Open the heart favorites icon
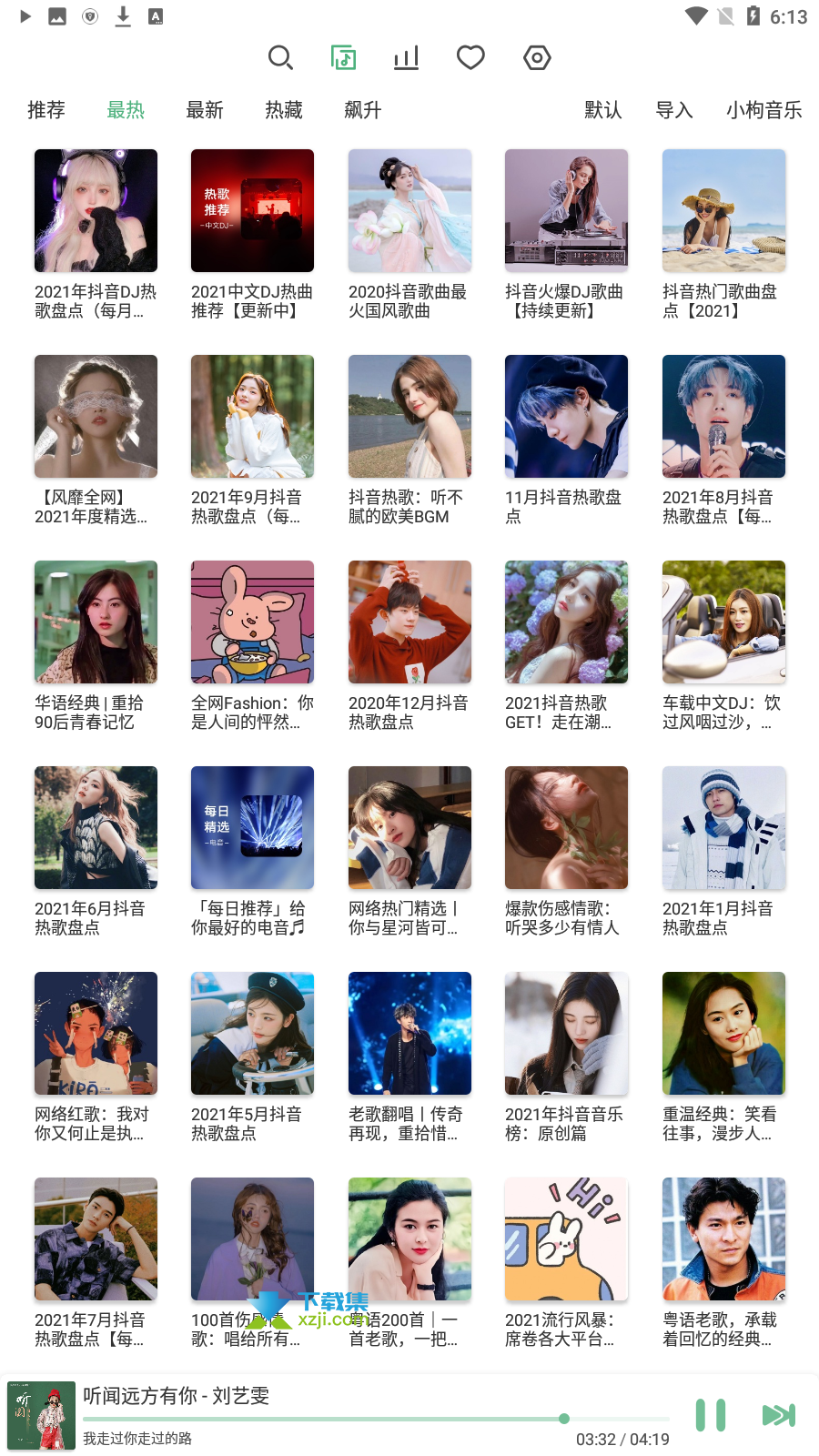 click(470, 58)
